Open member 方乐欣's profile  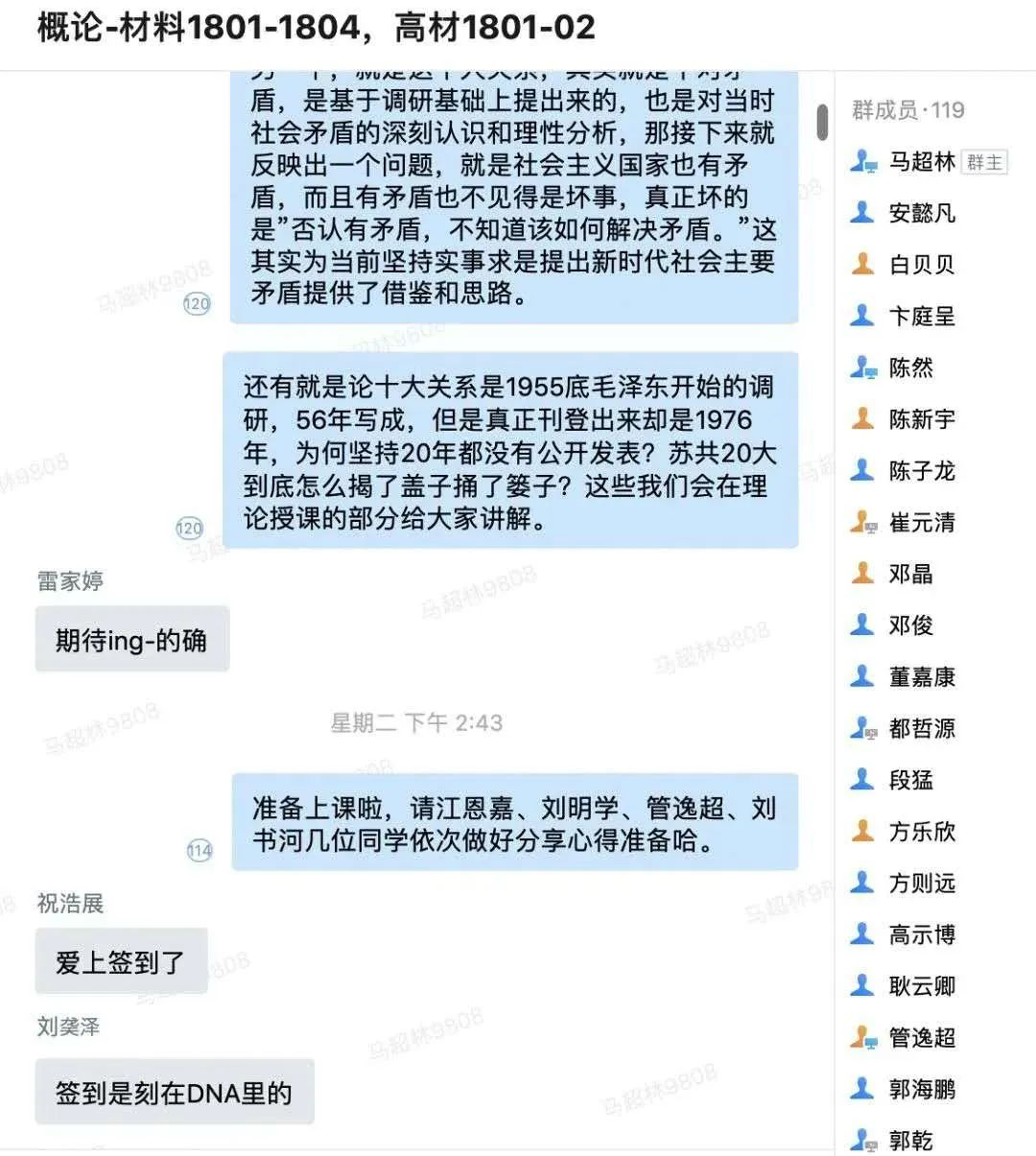(921, 832)
